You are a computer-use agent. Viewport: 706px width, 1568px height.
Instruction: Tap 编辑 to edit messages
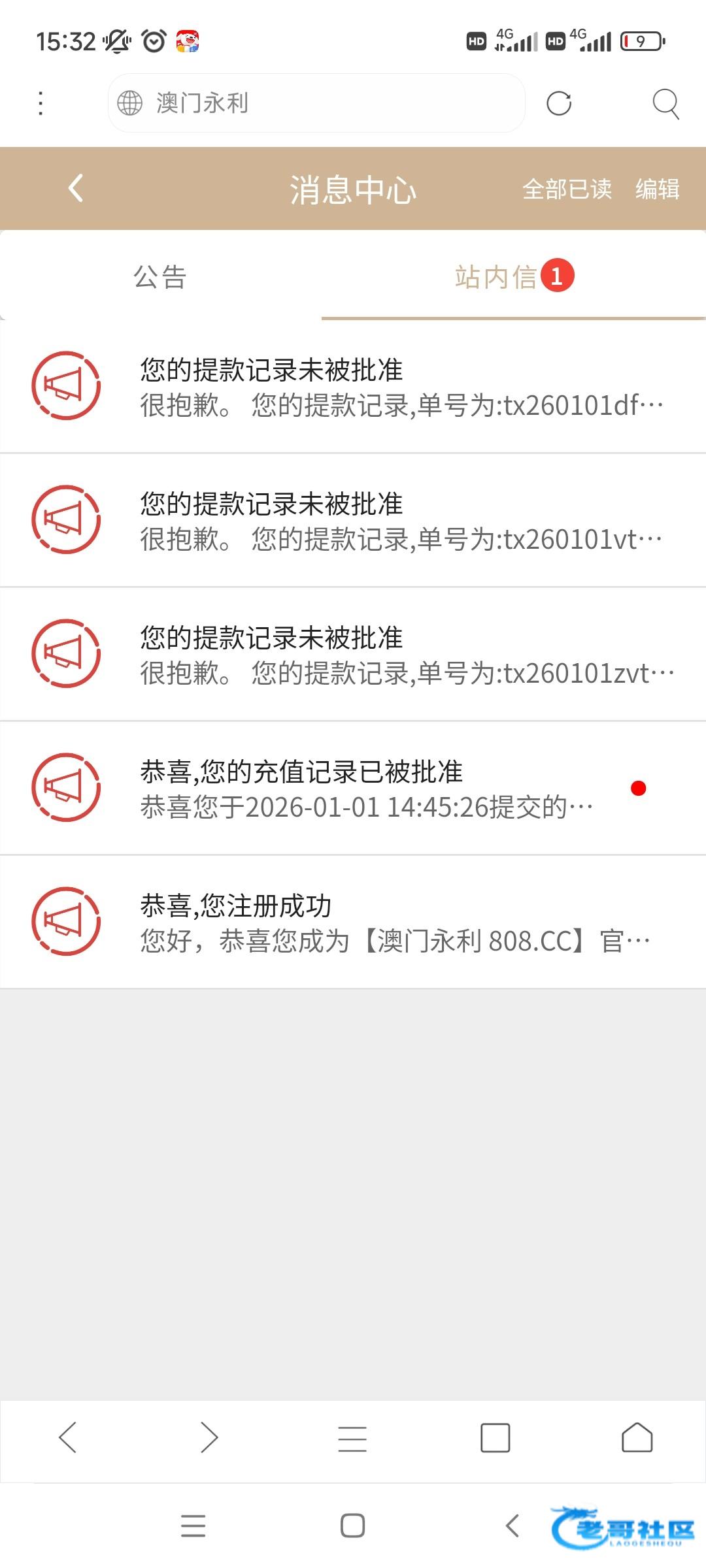pos(657,189)
